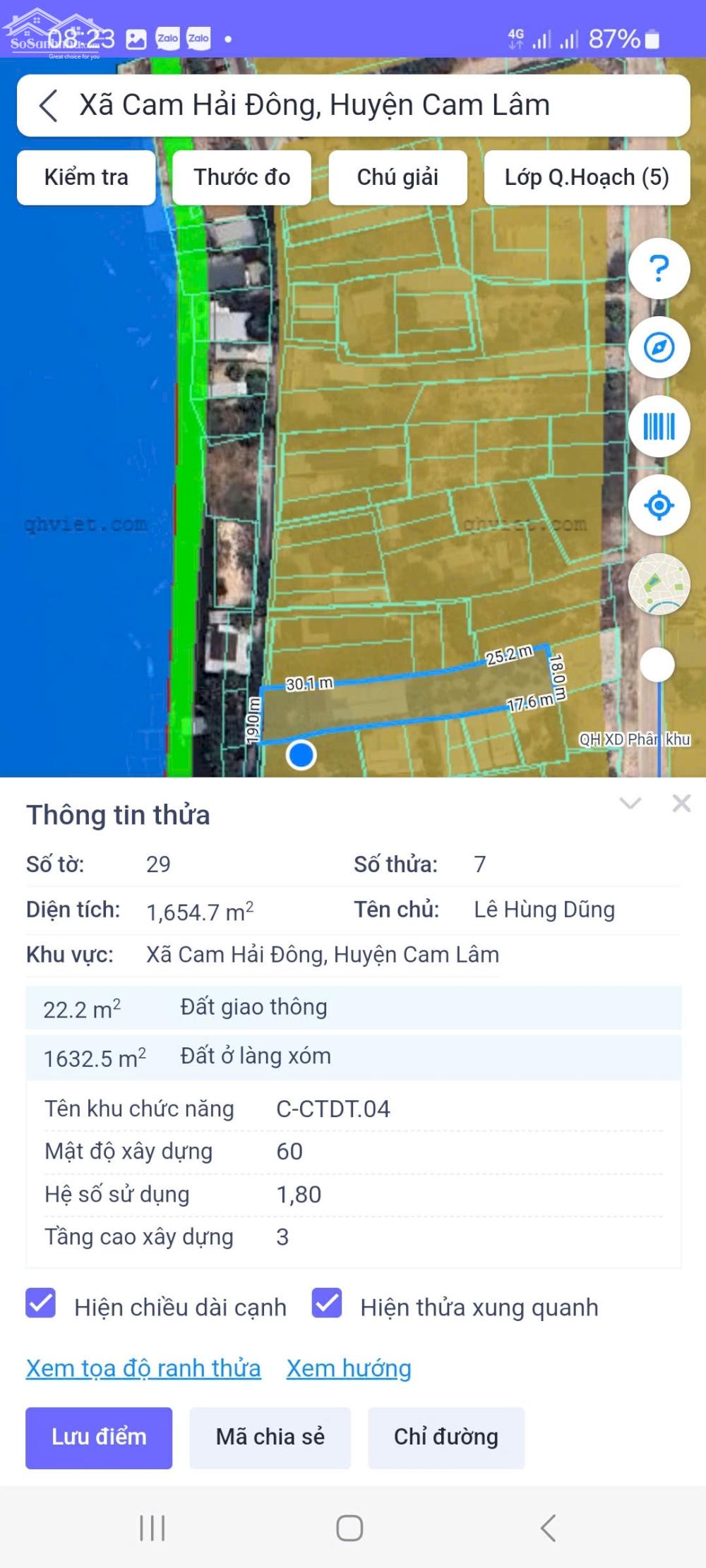Open the question mark help button
Image resolution: width=706 pixels, height=1568 pixels.
(x=659, y=268)
